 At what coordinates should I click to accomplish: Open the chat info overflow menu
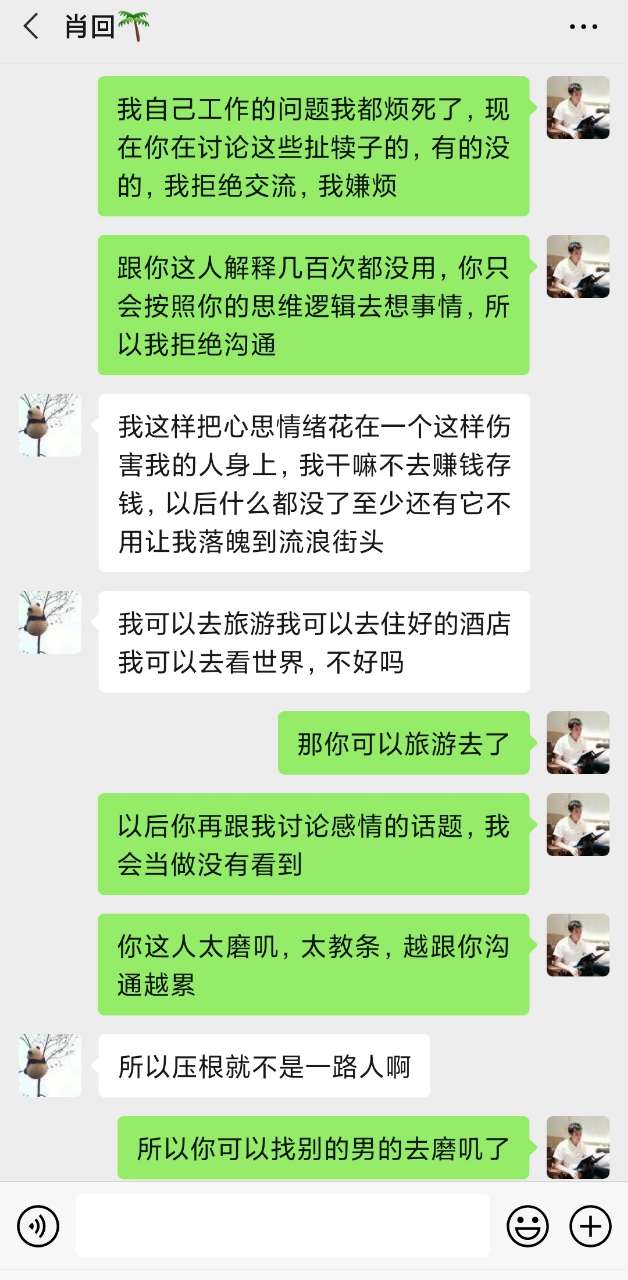point(583,27)
